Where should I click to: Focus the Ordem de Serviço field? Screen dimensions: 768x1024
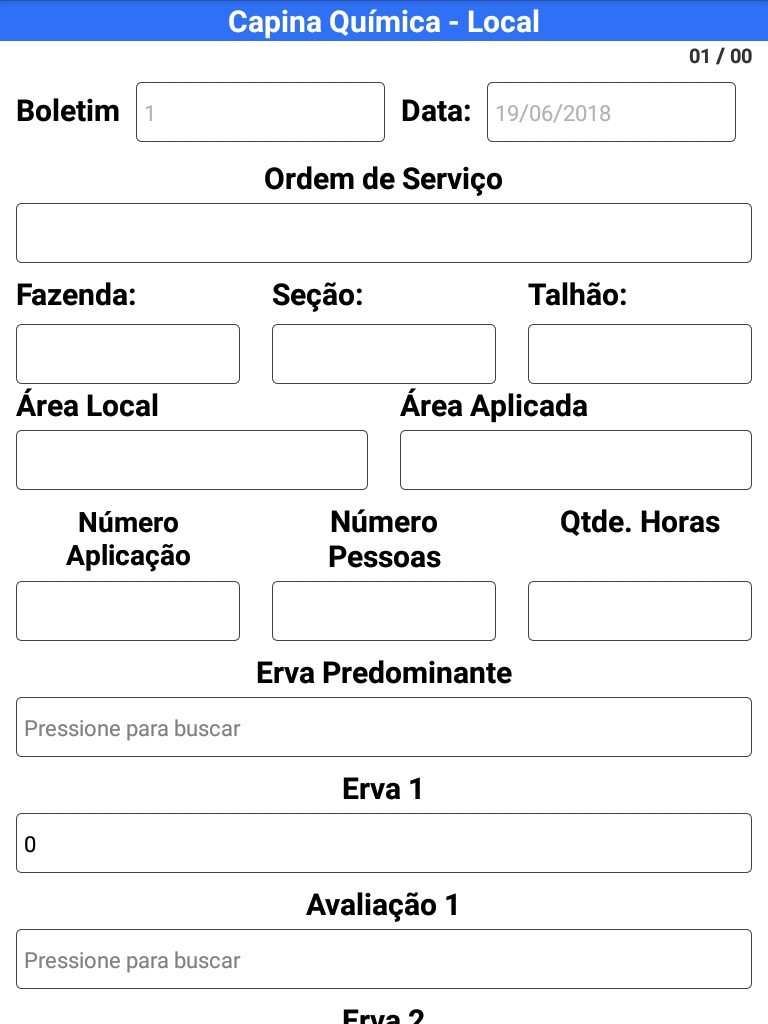[x=384, y=233]
